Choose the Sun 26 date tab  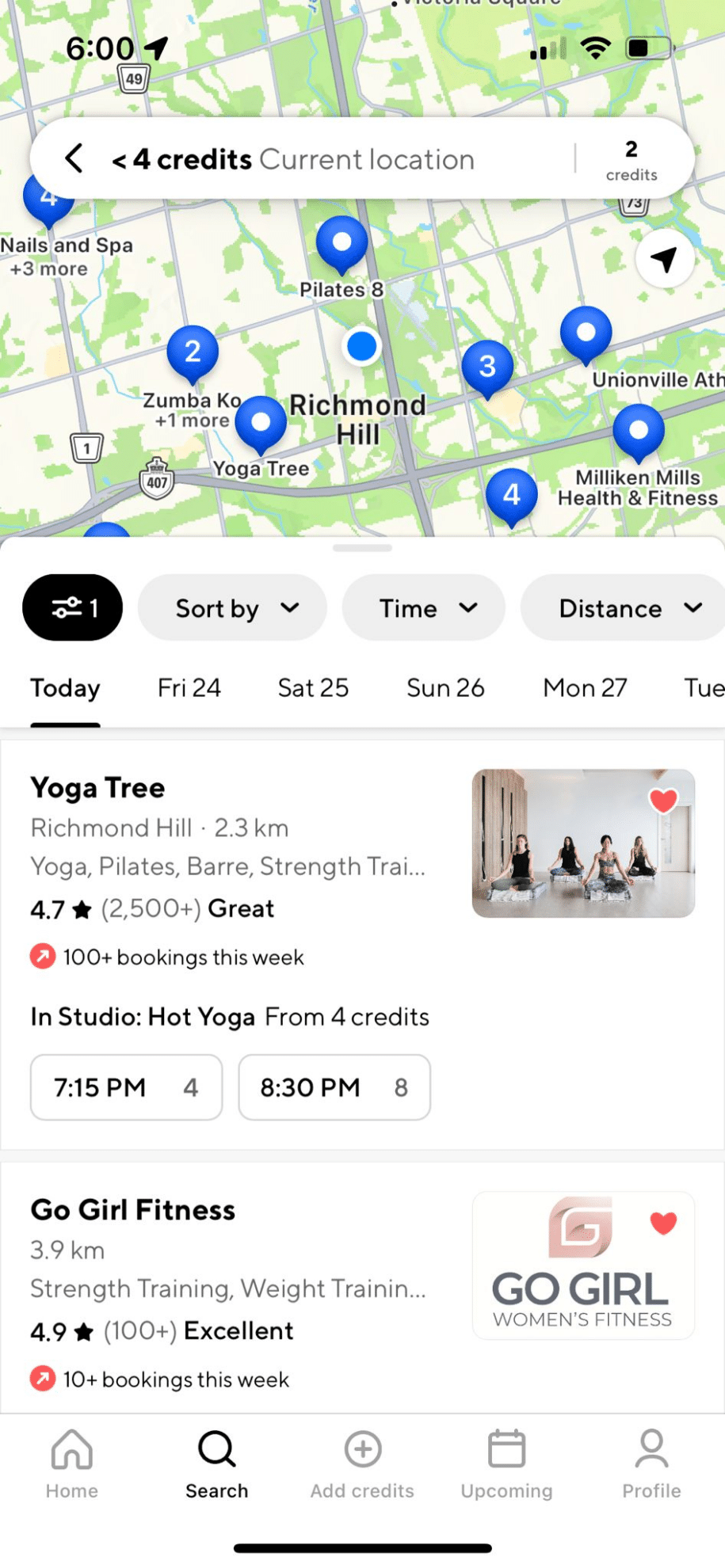445,687
